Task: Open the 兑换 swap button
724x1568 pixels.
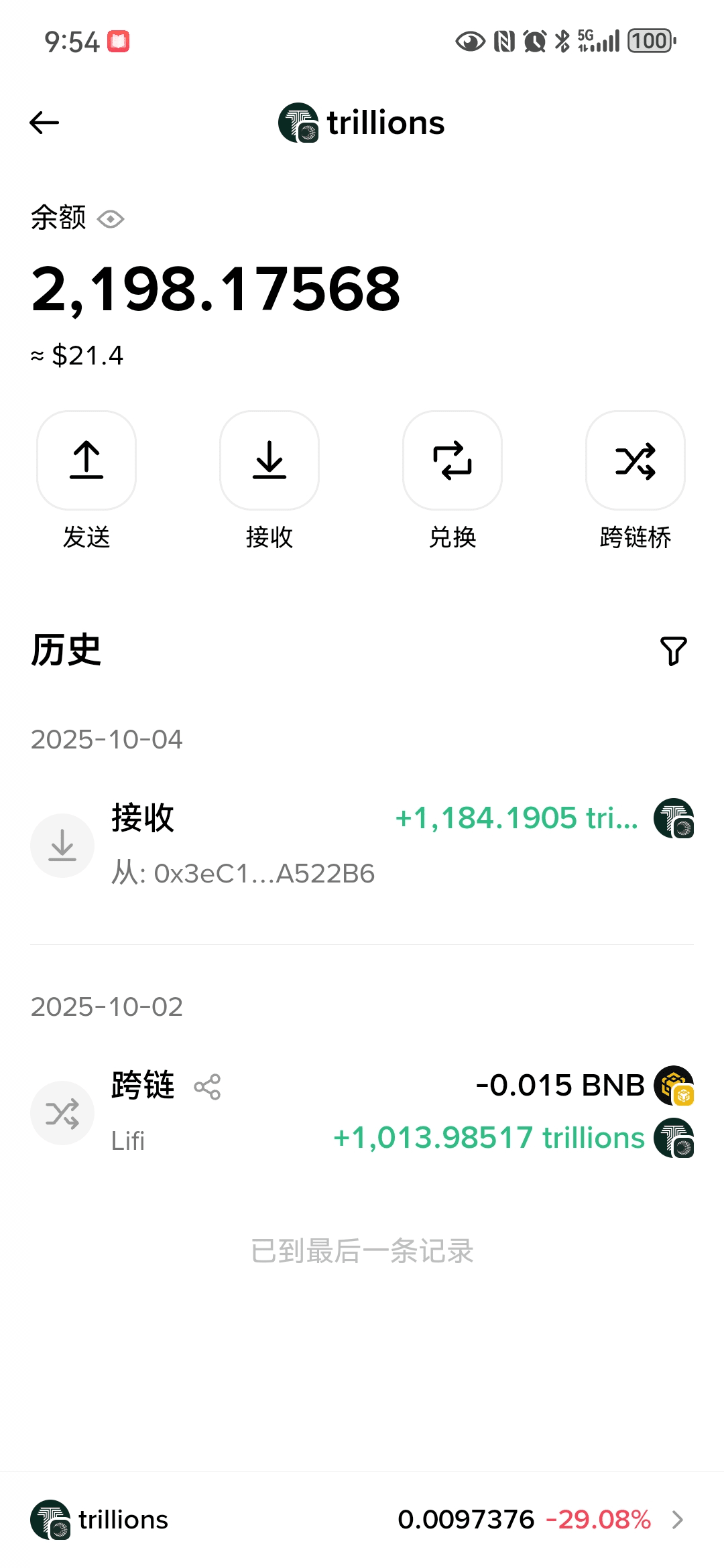Action: click(452, 461)
